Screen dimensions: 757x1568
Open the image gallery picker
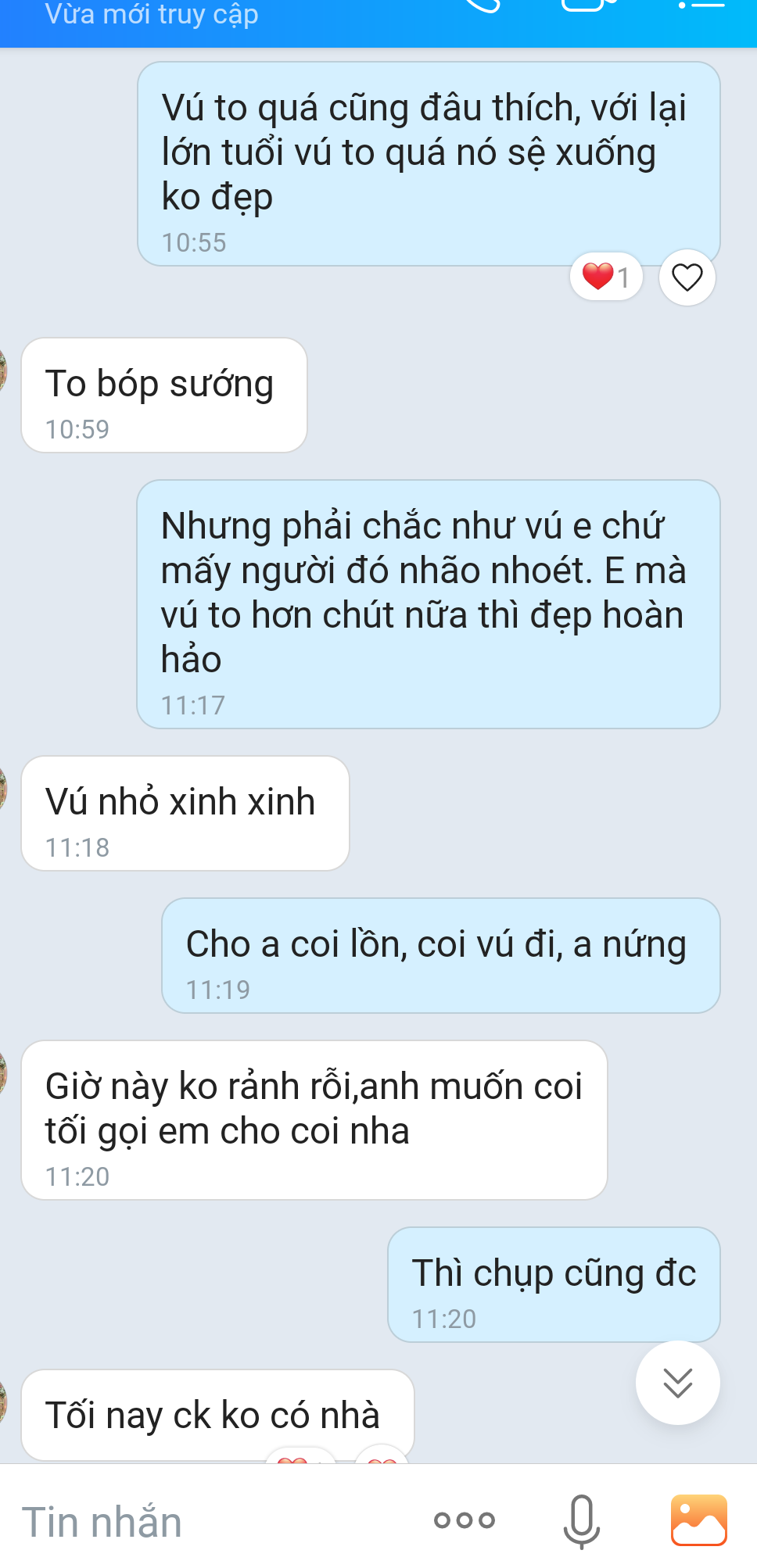coord(698,1520)
